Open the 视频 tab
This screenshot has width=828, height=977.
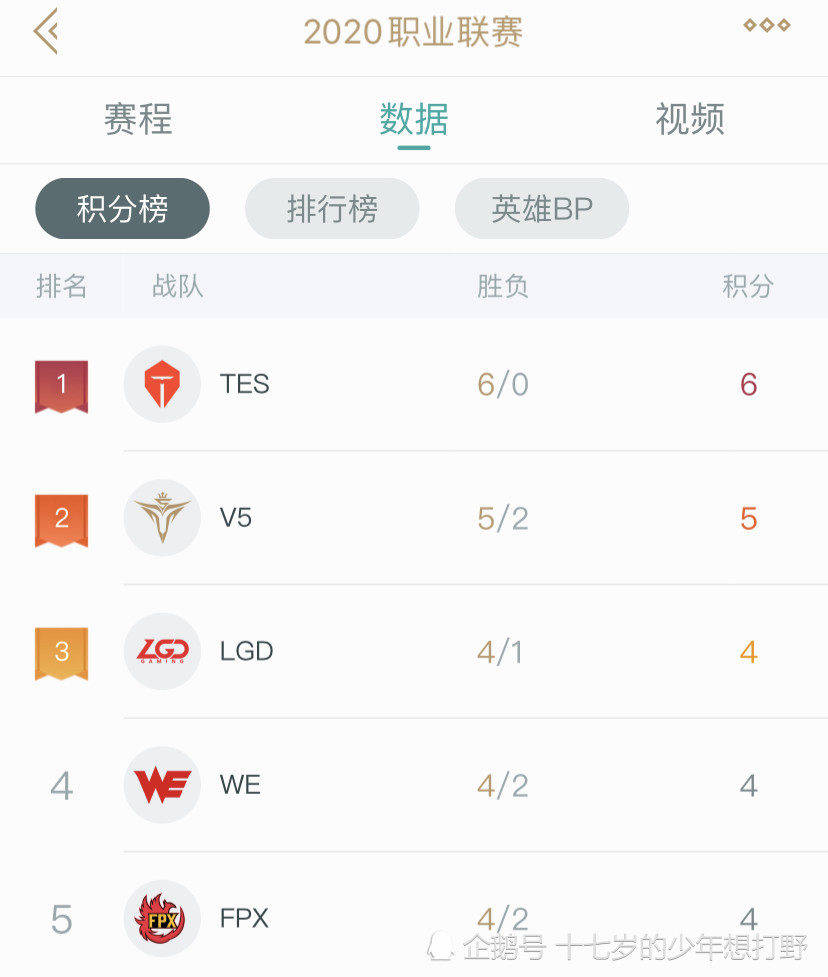pos(689,119)
